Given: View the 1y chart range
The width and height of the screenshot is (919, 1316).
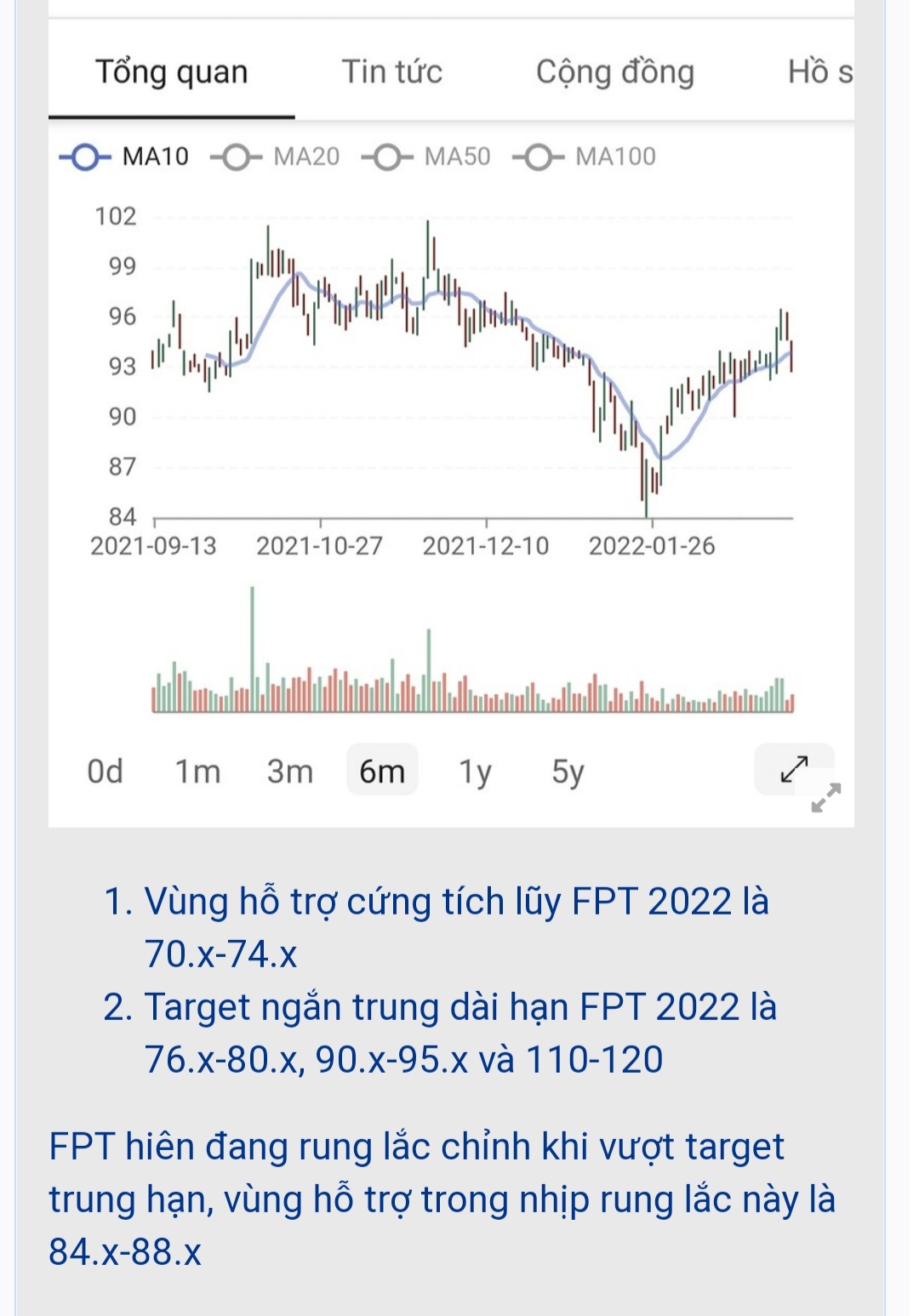Looking at the screenshot, I should pos(475,772).
